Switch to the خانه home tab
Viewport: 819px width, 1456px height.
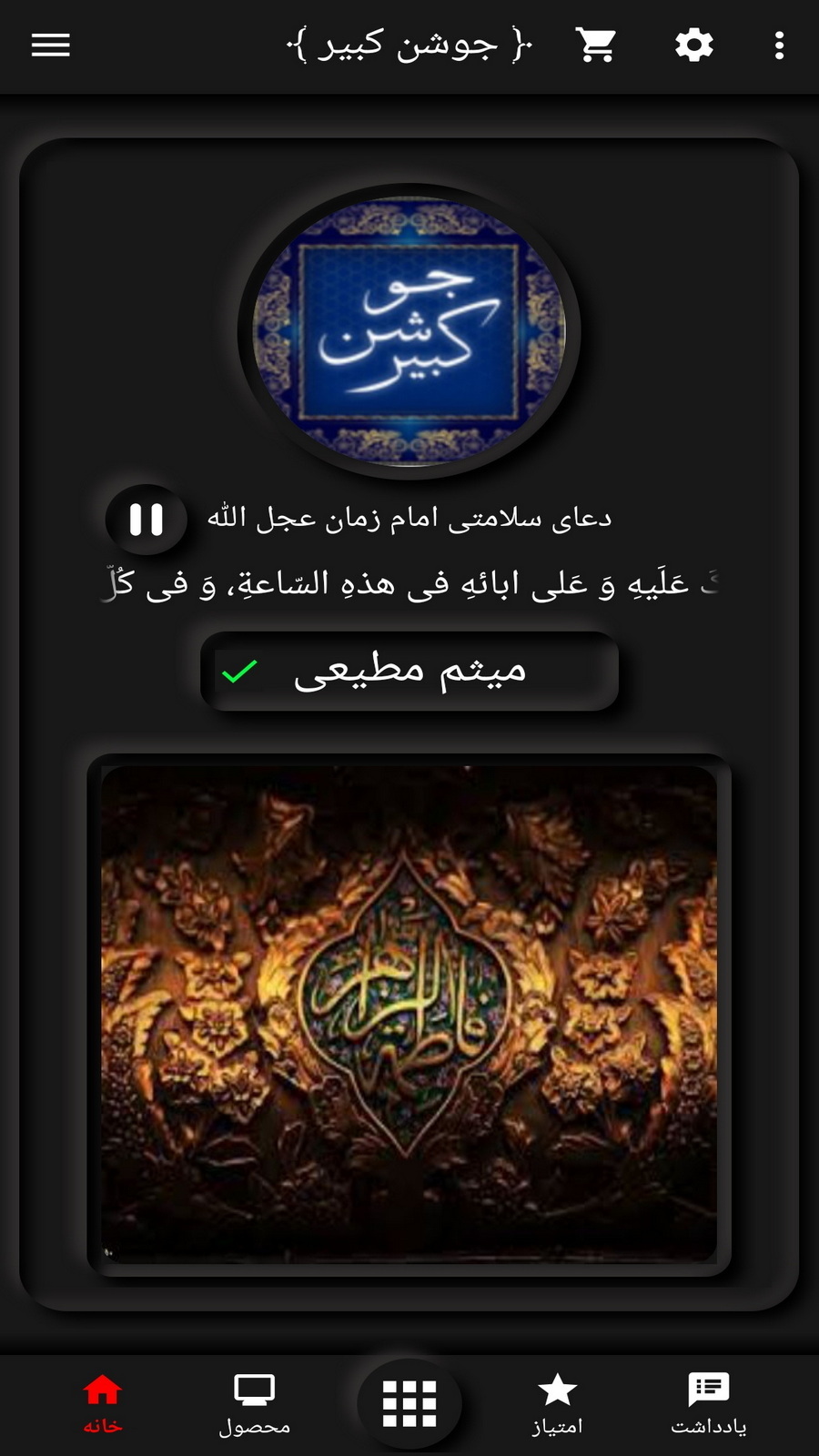pos(102,1403)
